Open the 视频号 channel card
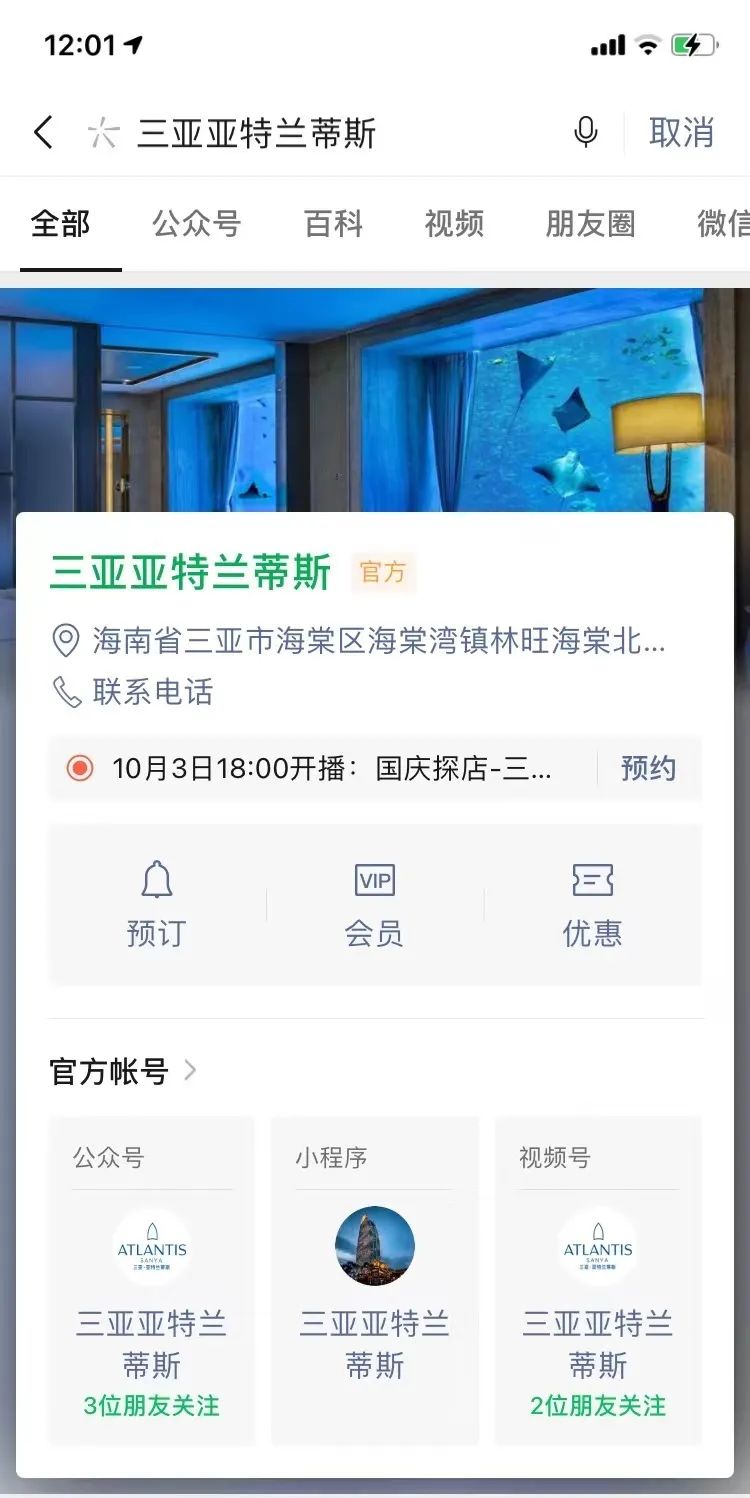Image resolution: width=750 pixels, height=1498 pixels. coord(597,1280)
